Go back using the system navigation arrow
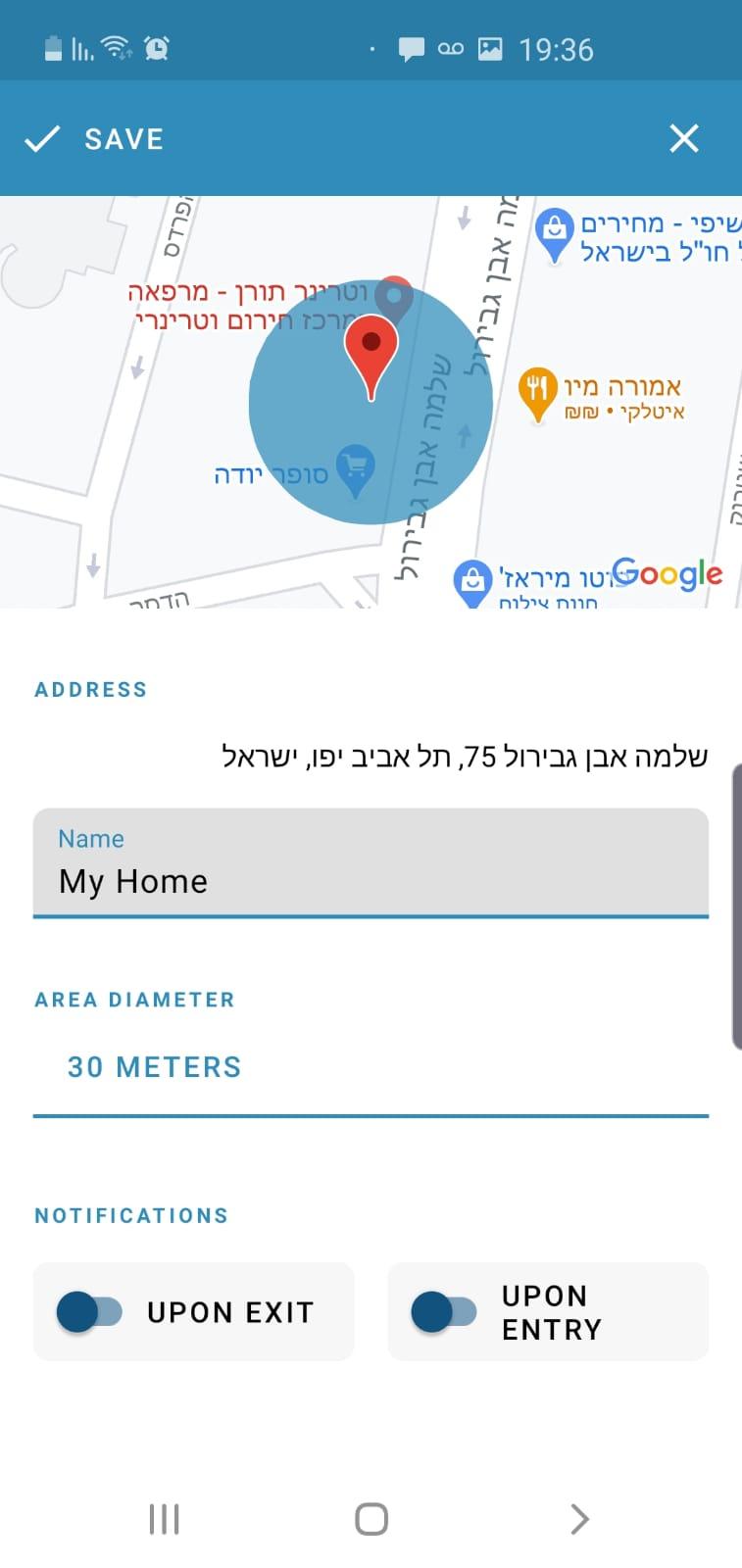This screenshot has width=742, height=1568. tap(579, 1519)
